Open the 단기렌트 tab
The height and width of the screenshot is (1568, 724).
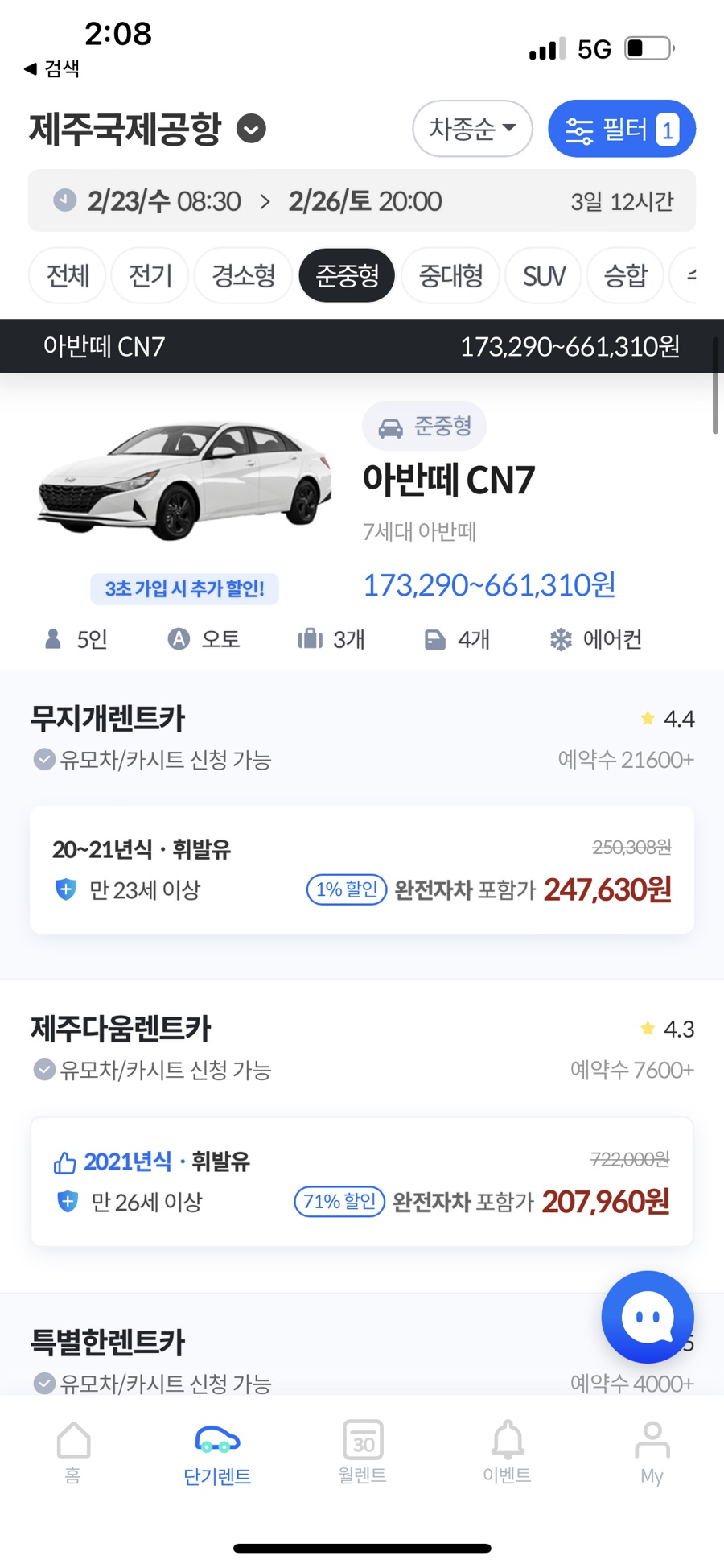tap(218, 1453)
